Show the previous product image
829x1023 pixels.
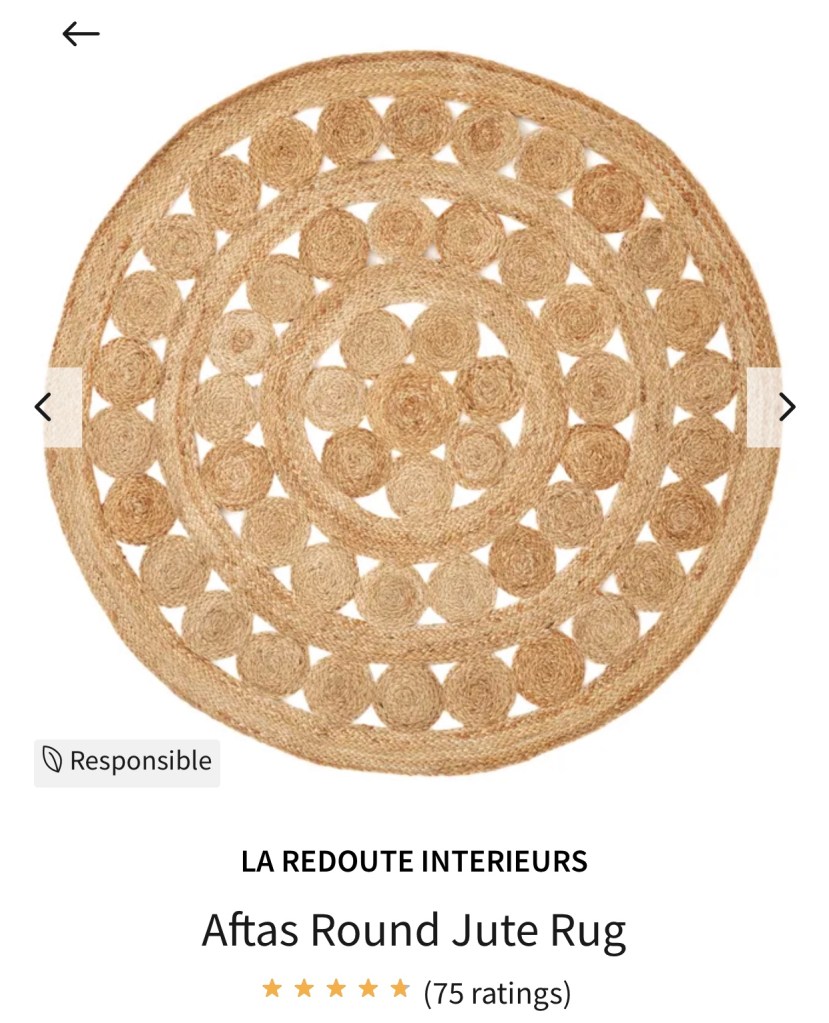[44, 407]
